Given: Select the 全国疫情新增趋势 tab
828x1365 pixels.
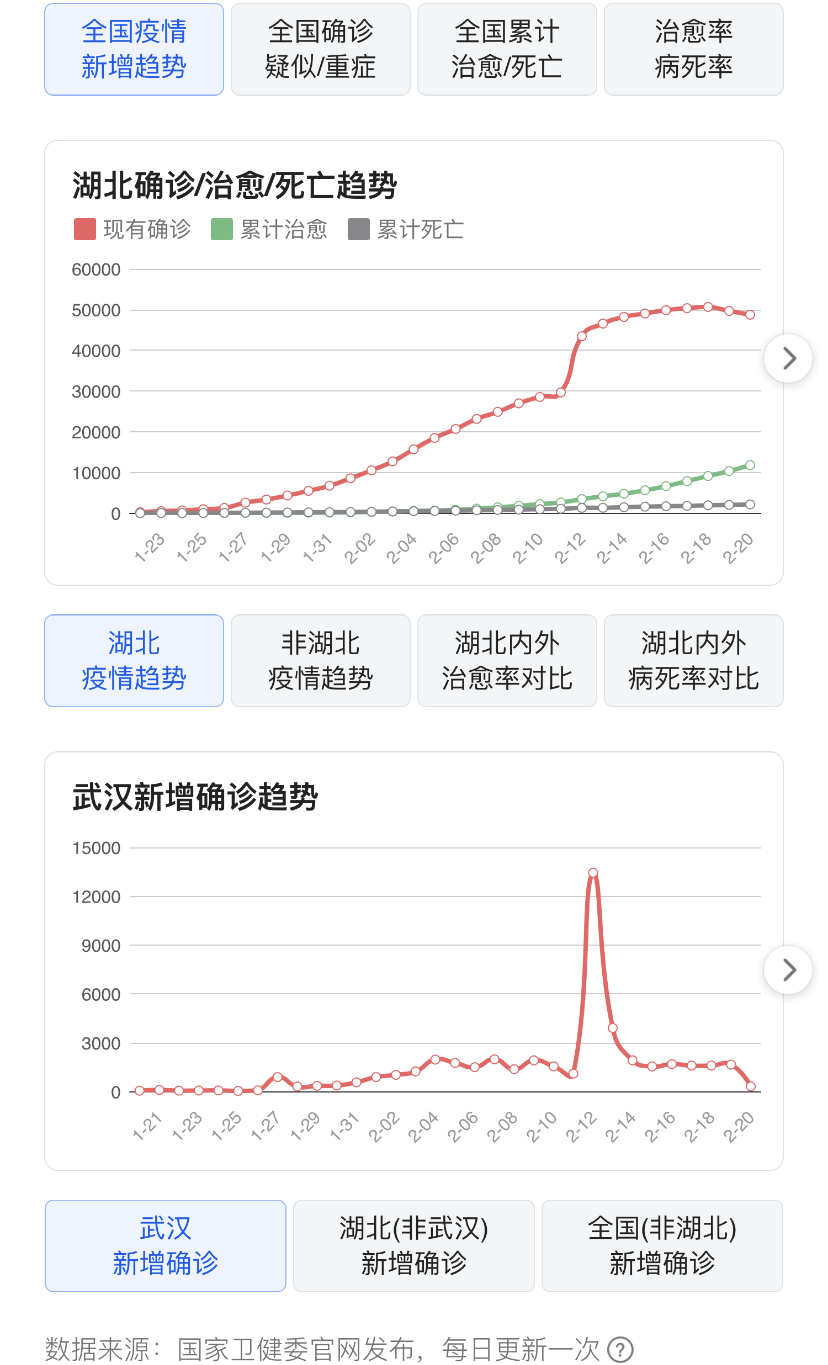Looking at the screenshot, I should tap(134, 49).
